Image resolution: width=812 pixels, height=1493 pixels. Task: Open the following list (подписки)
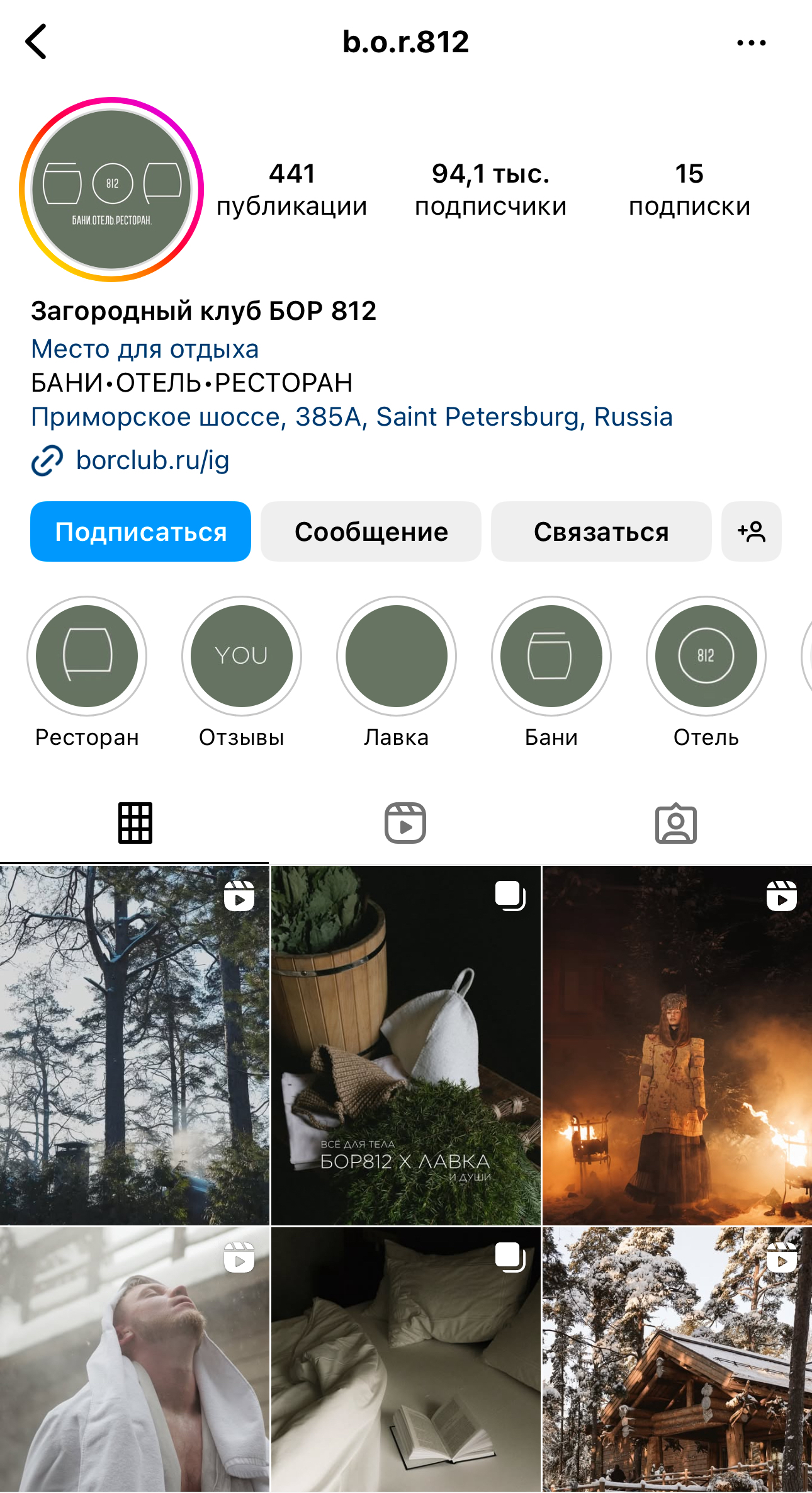(x=689, y=190)
